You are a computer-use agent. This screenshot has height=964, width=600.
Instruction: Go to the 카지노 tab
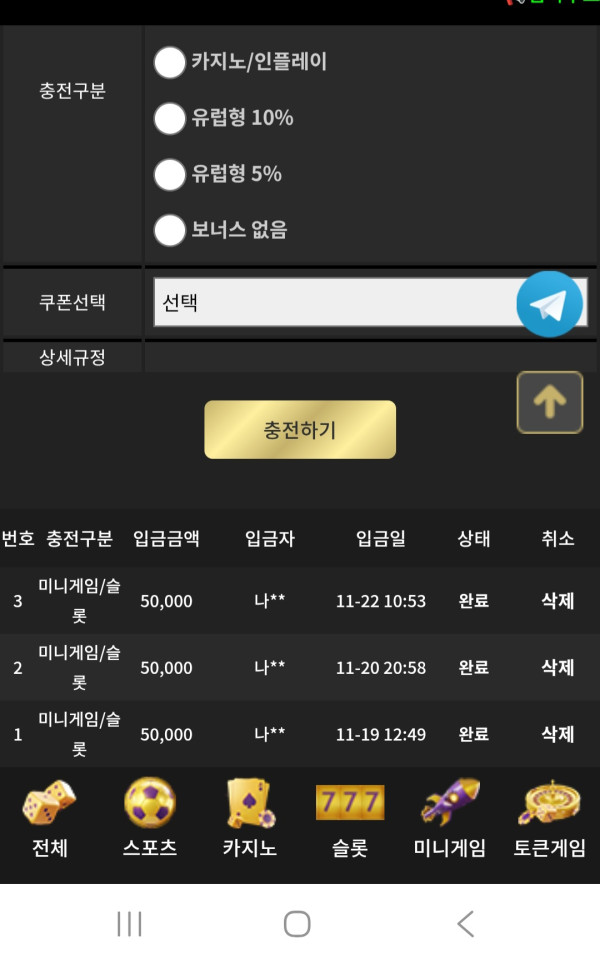(250, 820)
